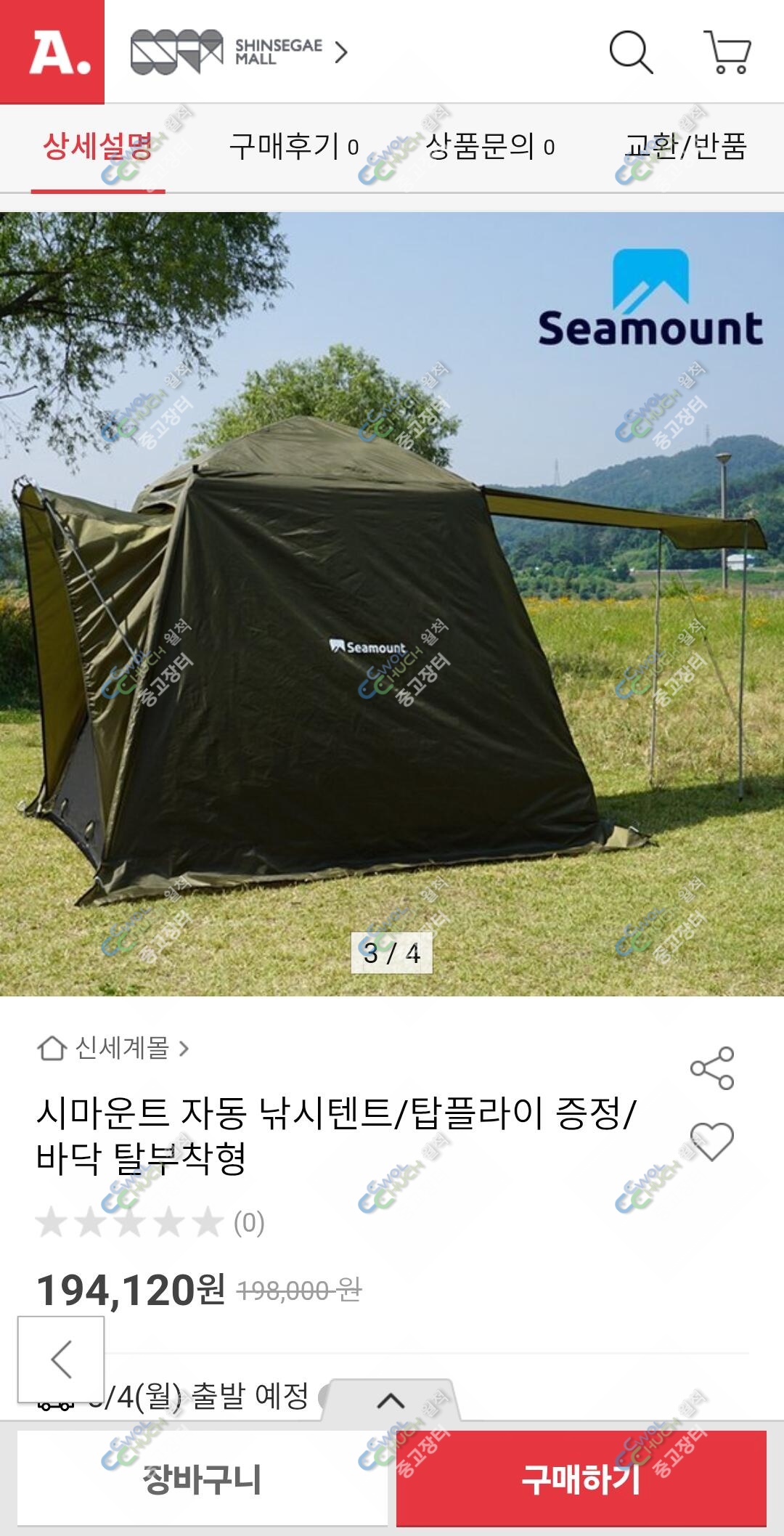Screen dimensions: 784x1536
Task: Expand the bottom options panel
Action: click(x=391, y=1400)
